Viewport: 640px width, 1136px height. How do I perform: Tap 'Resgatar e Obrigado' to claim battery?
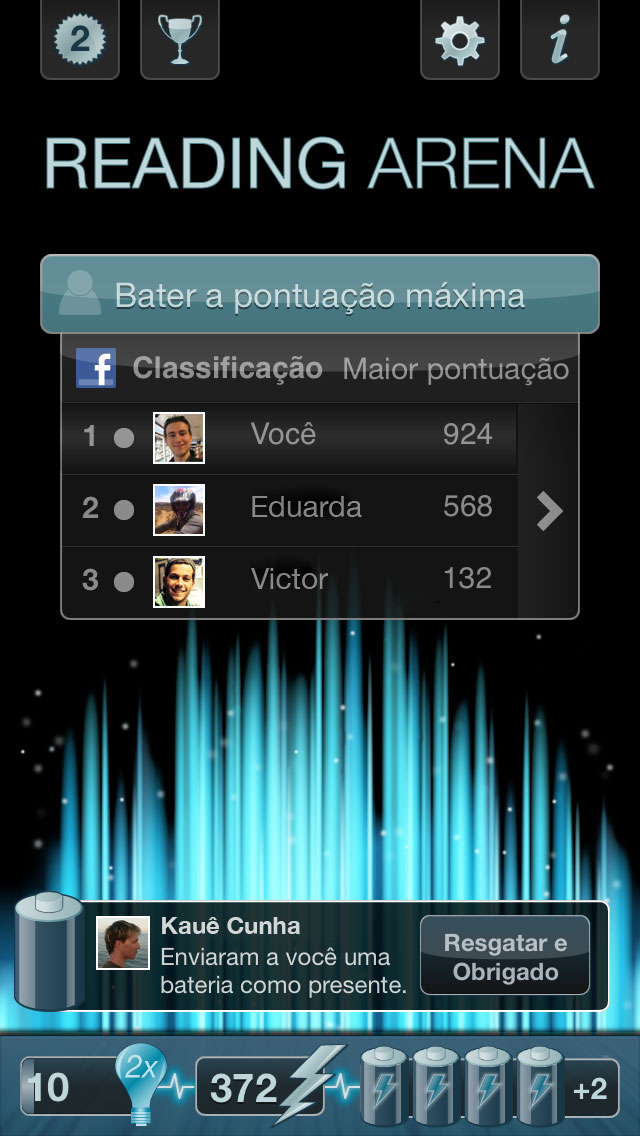(x=505, y=956)
